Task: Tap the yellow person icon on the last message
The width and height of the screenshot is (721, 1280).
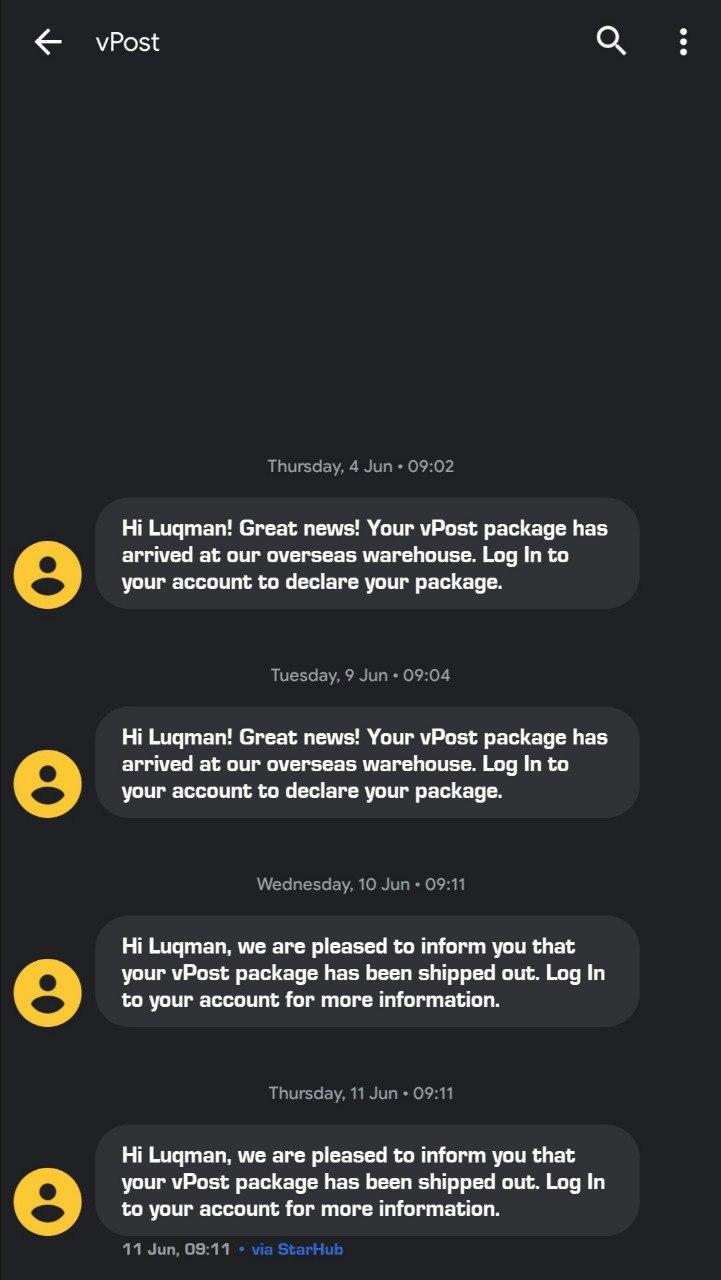Action: tap(46, 1200)
